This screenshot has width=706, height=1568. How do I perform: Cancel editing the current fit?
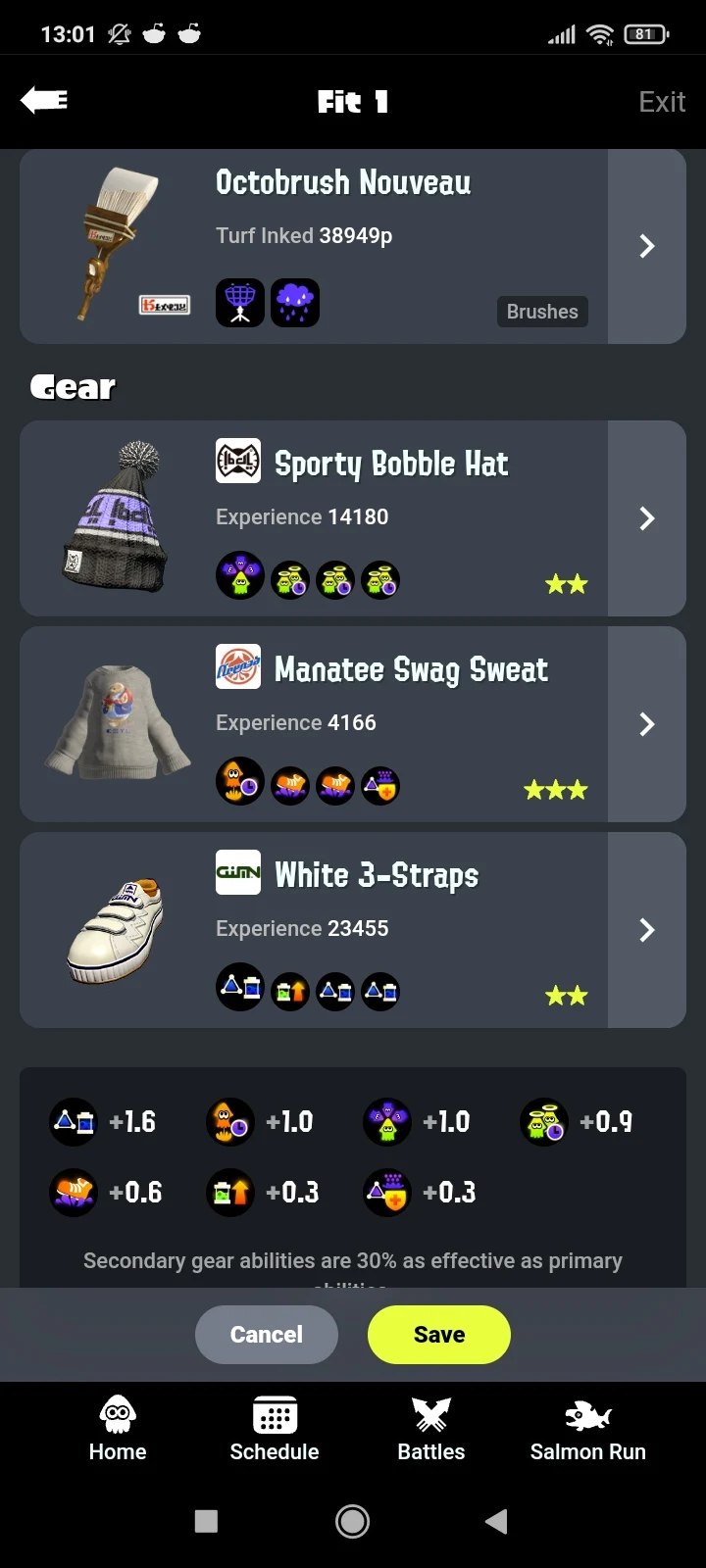(266, 1334)
